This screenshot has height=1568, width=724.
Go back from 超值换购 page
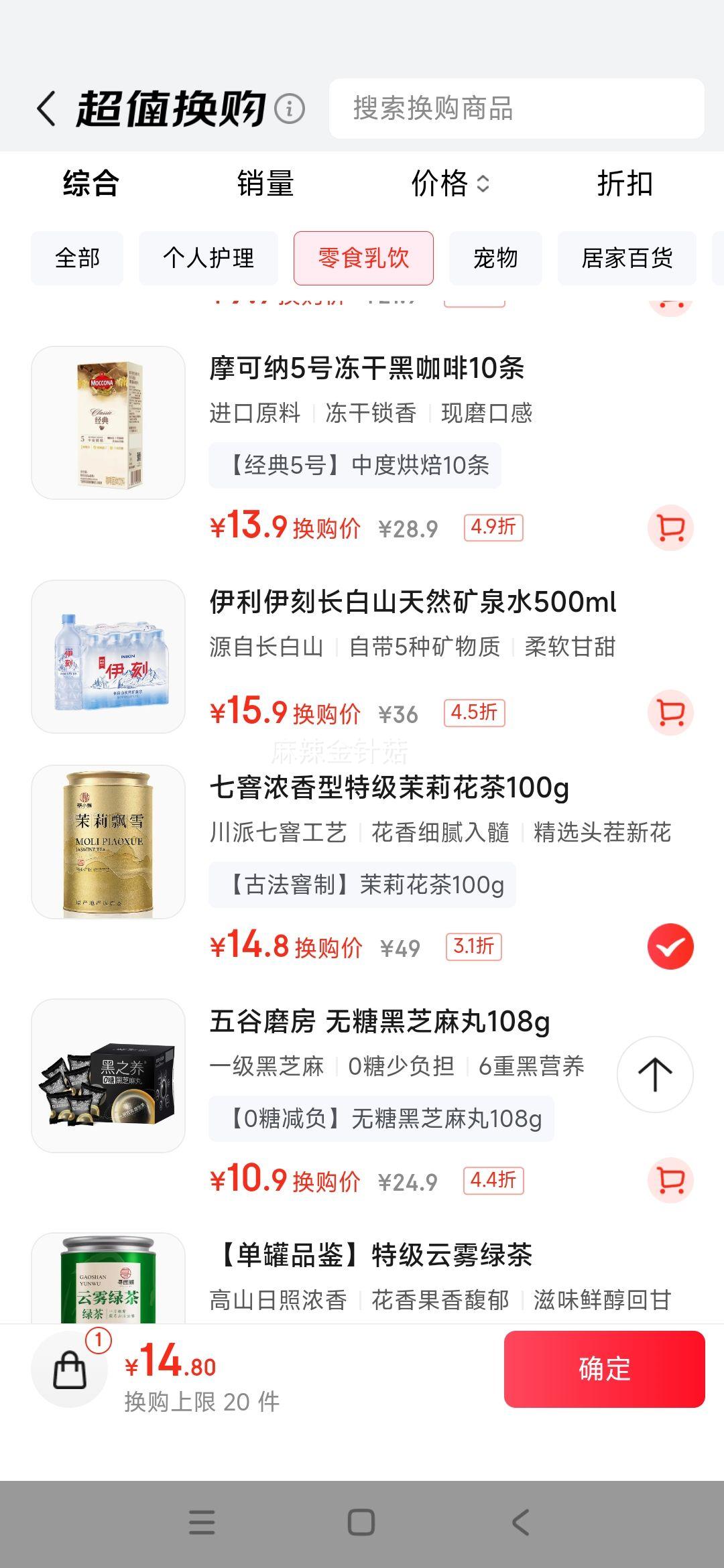47,109
